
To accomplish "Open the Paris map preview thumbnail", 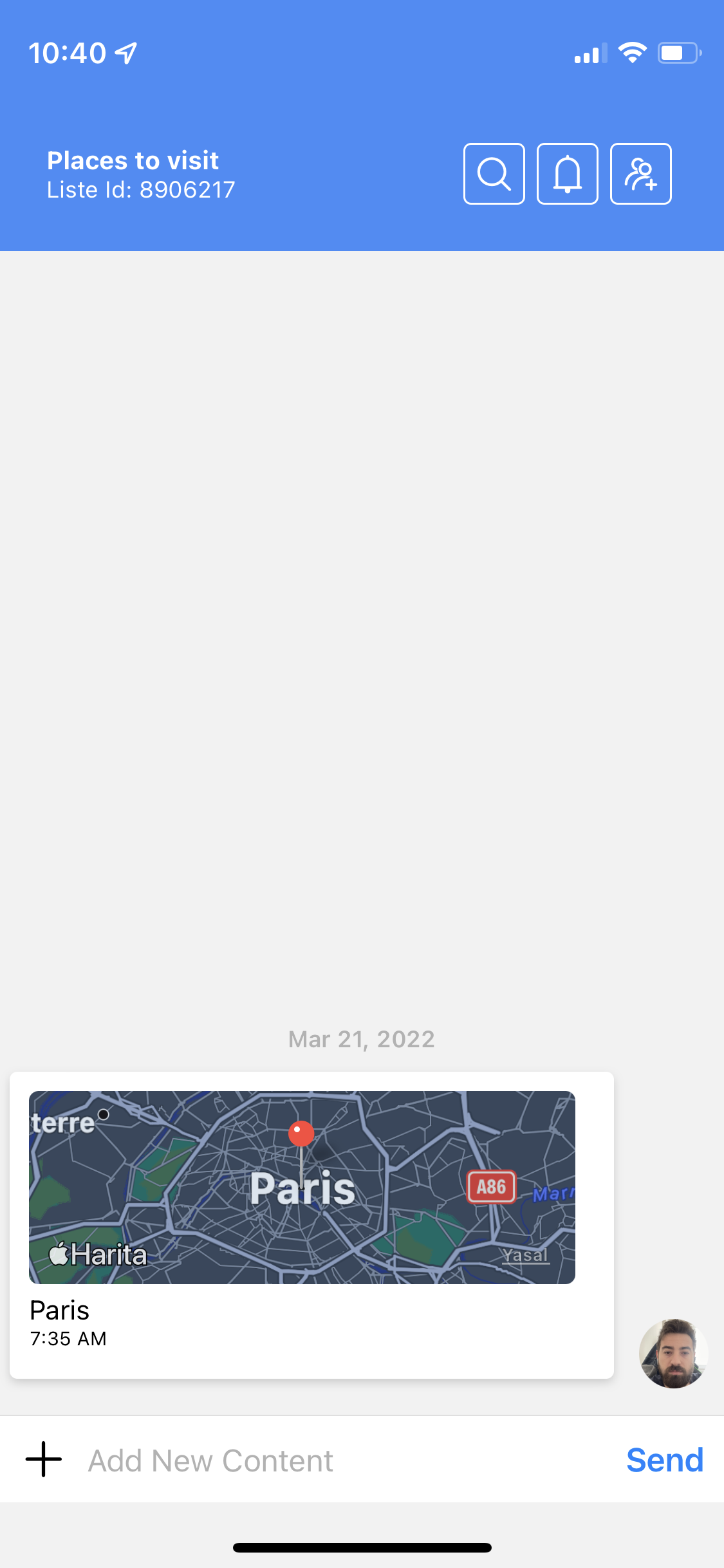I will coord(302,1187).
